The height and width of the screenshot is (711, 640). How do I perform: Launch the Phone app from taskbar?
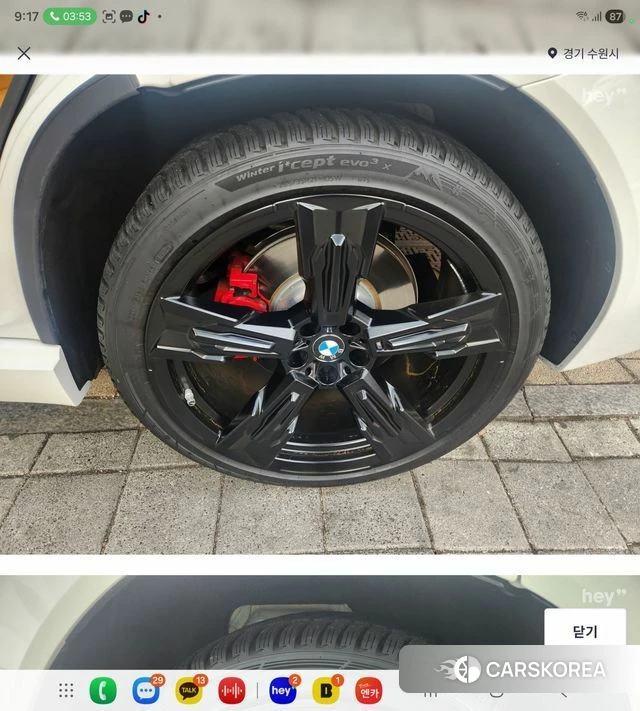[x=103, y=690]
